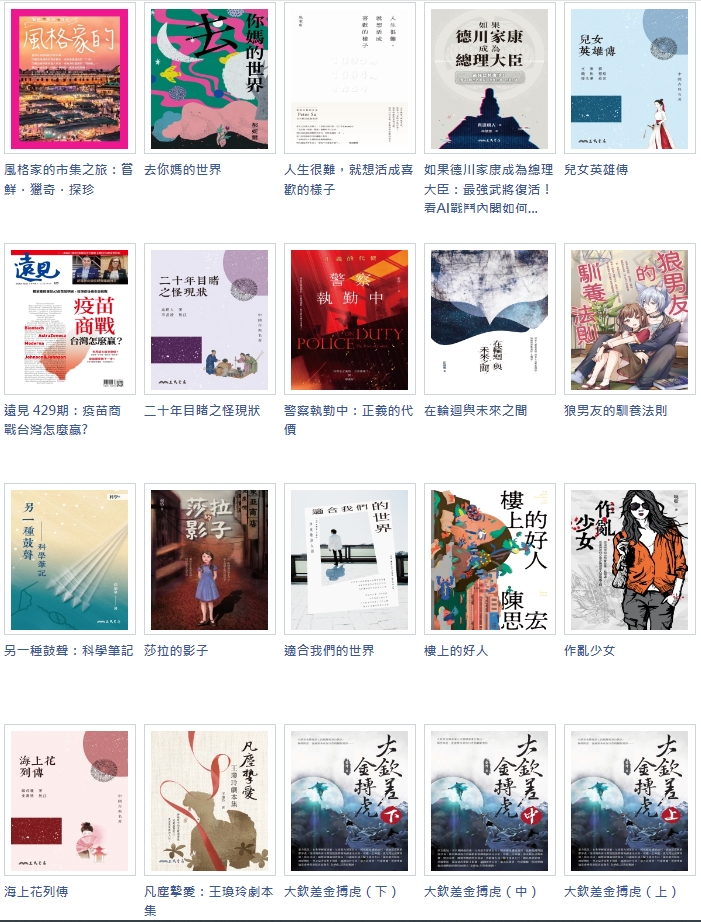Open 凡塵摯愛：王瓊玲劇本集
This screenshot has height=922, width=701.
(210, 800)
